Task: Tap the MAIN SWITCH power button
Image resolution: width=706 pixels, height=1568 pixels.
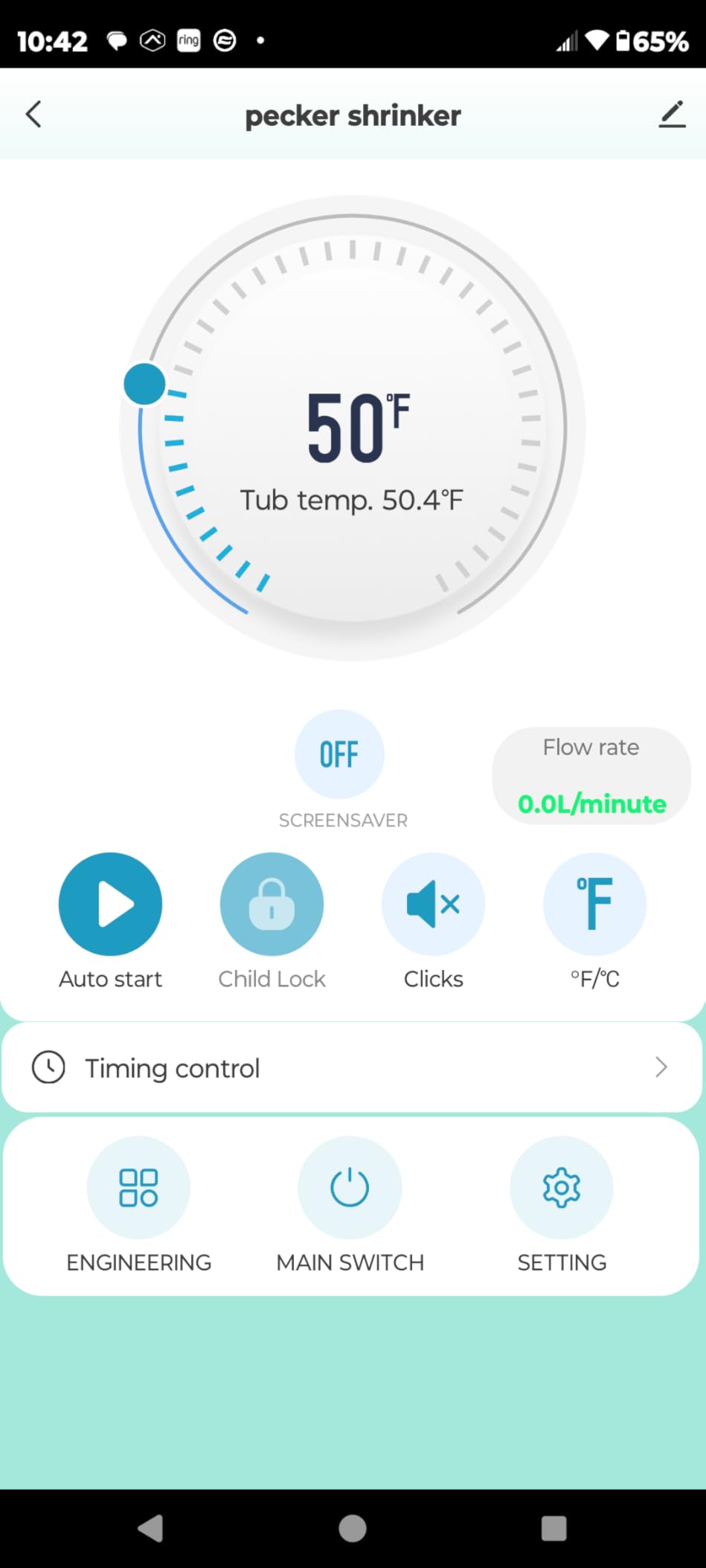Action: [350, 1187]
